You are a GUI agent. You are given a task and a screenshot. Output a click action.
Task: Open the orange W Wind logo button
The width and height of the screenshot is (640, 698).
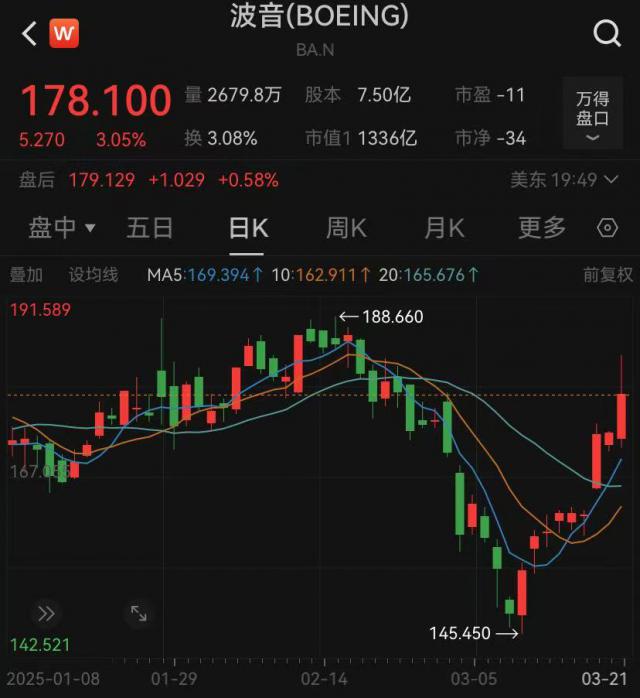(x=65, y=33)
